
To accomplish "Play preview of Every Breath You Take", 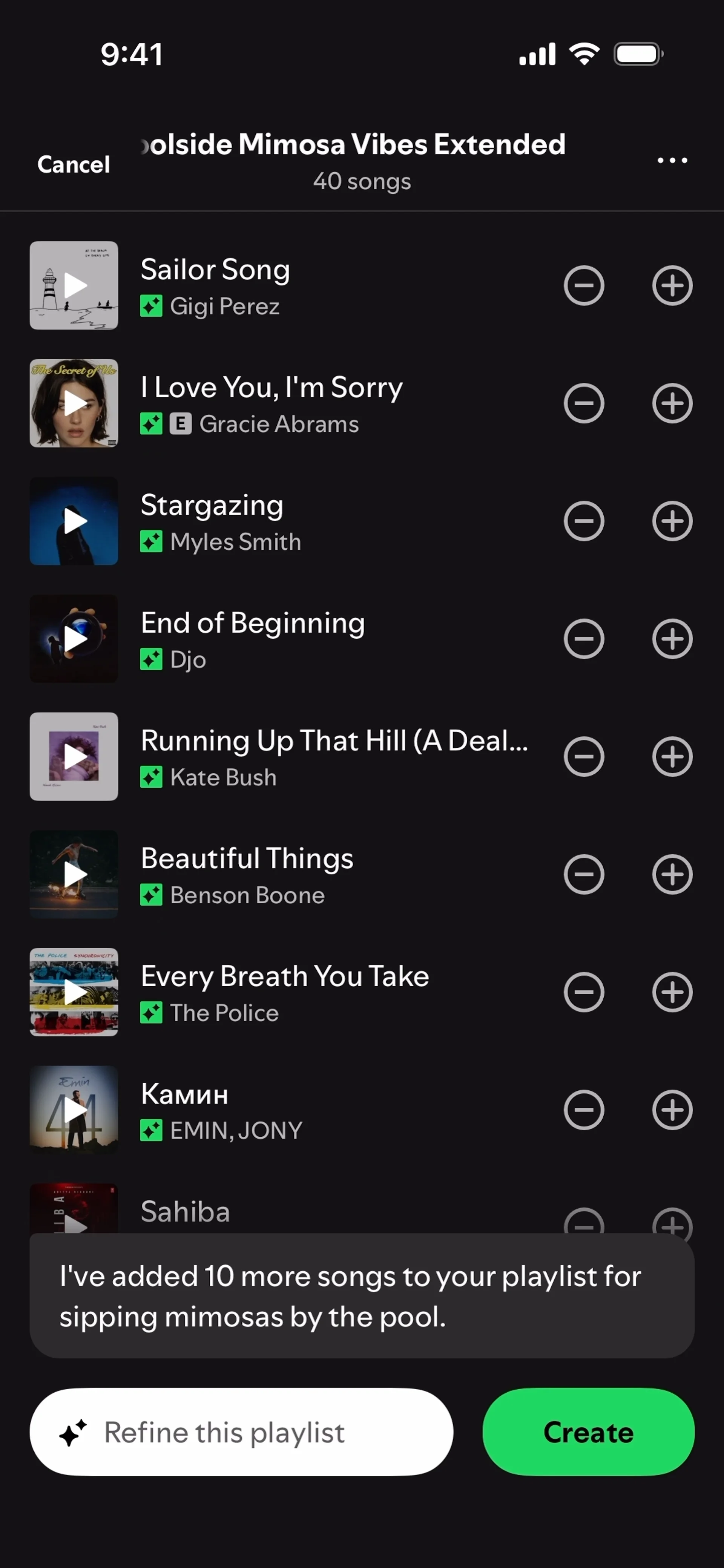I will pyautogui.click(x=74, y=992).
